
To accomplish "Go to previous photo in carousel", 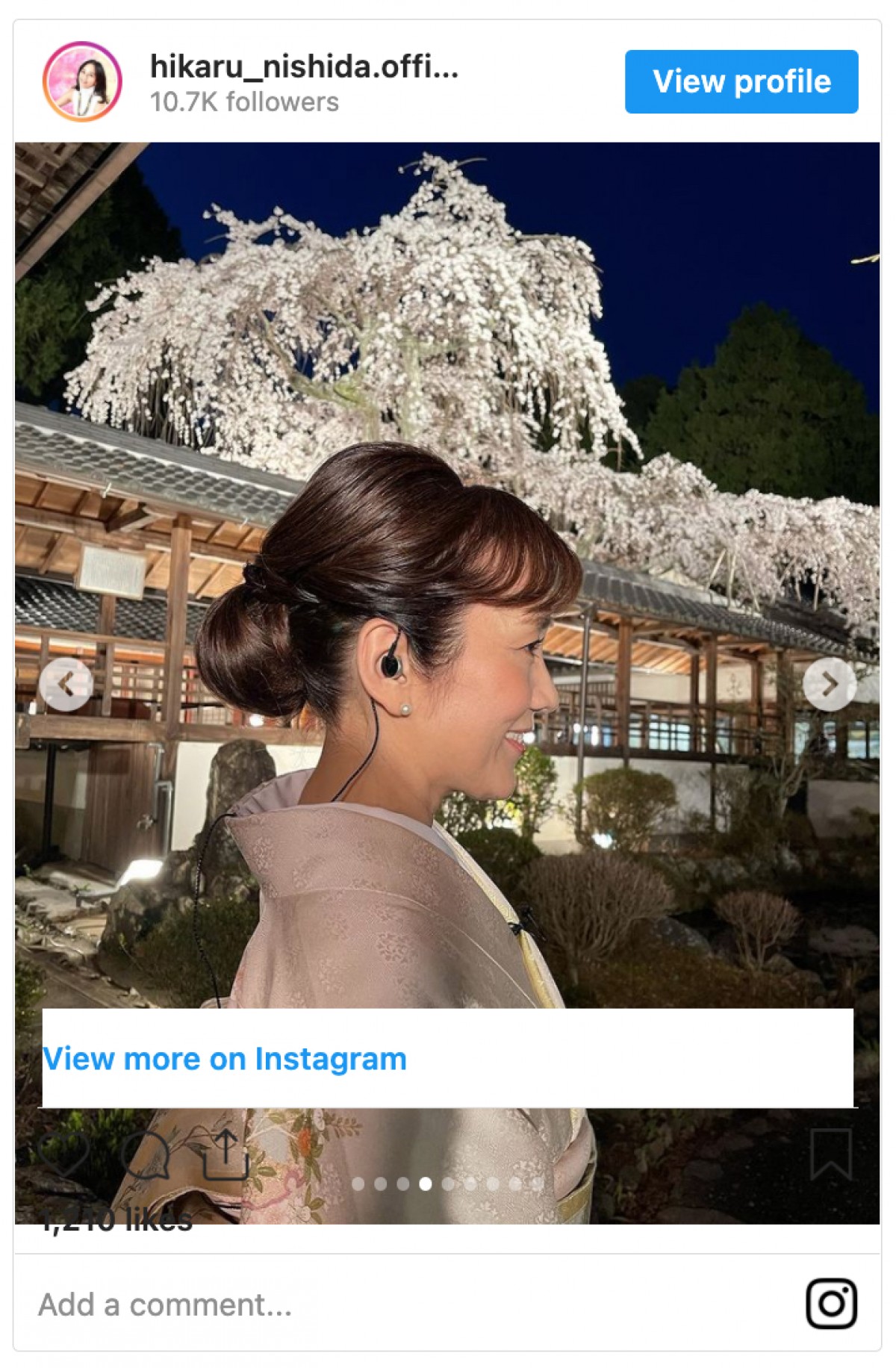I will (66, 684).
